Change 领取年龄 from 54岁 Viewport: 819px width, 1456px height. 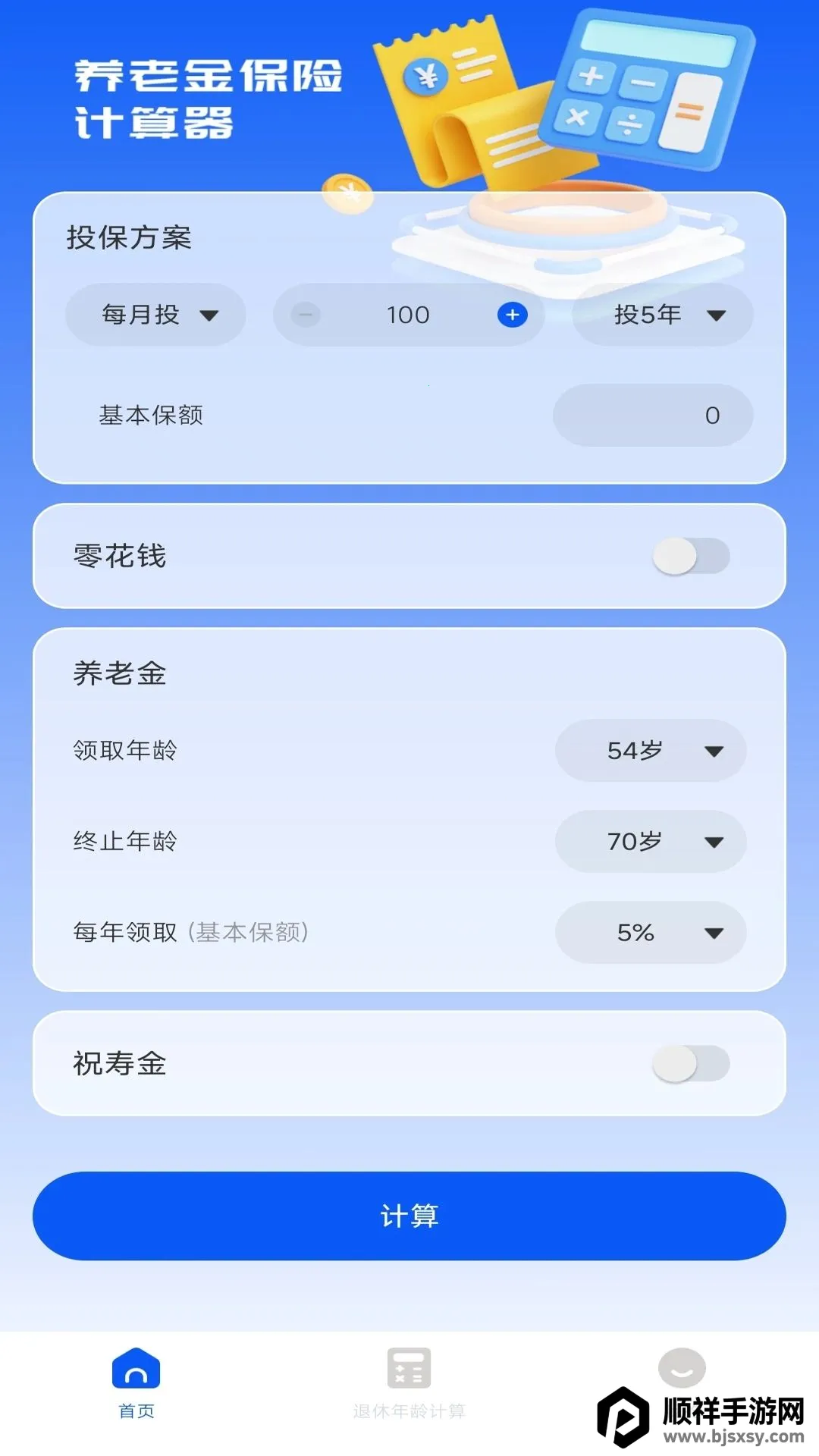tap(651, 751)
